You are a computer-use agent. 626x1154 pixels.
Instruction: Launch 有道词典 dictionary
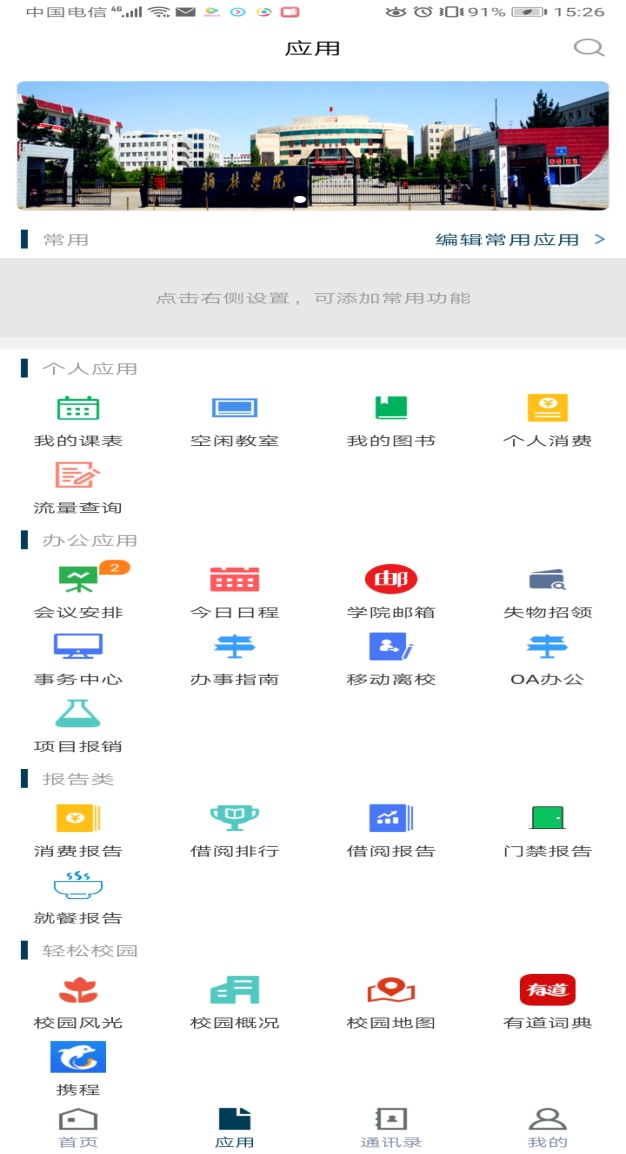(547, 1003)
